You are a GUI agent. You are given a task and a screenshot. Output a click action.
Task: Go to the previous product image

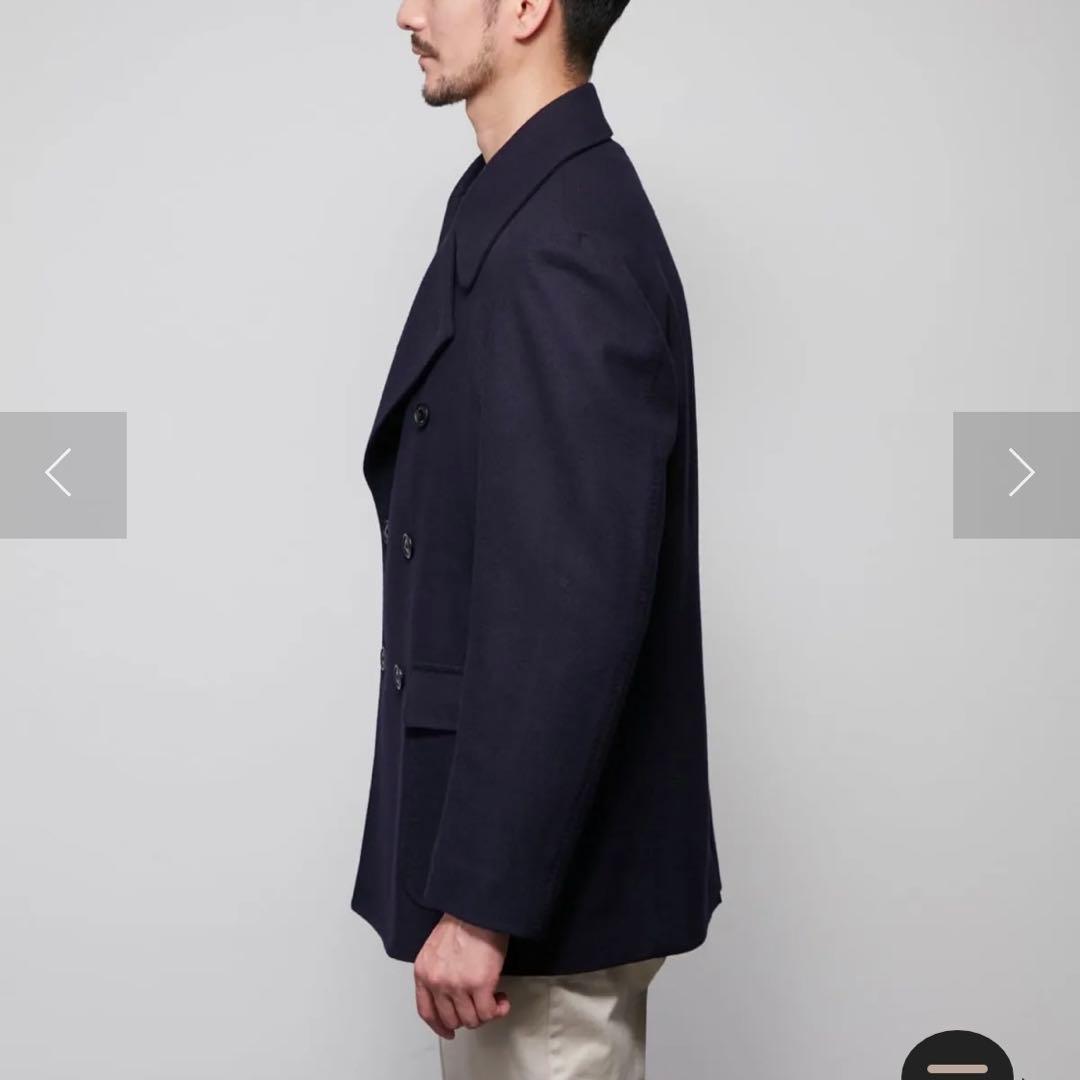62,474
